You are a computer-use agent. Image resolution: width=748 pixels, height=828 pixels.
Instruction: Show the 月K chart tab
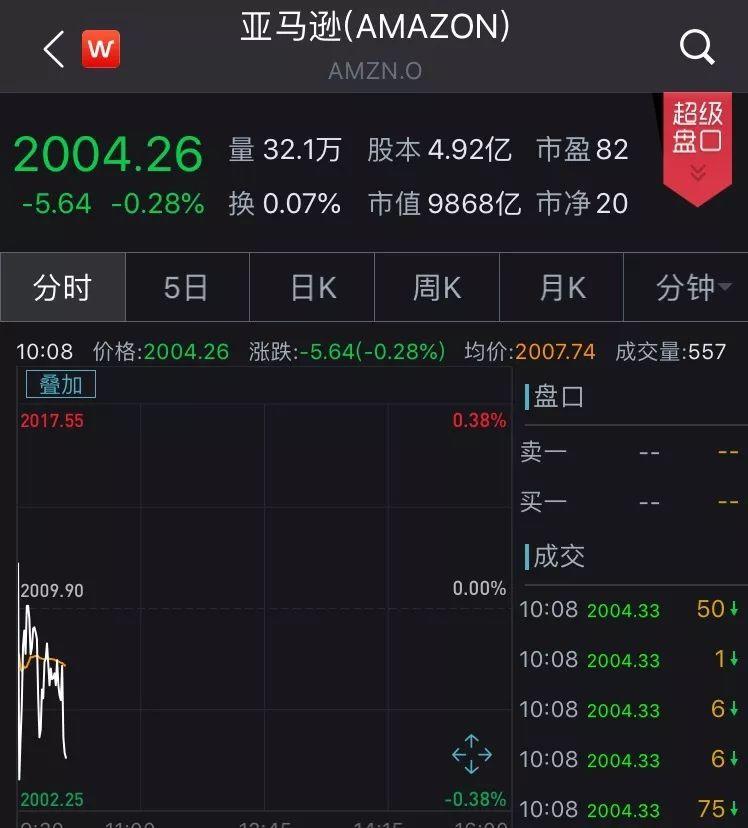[562, 288]
